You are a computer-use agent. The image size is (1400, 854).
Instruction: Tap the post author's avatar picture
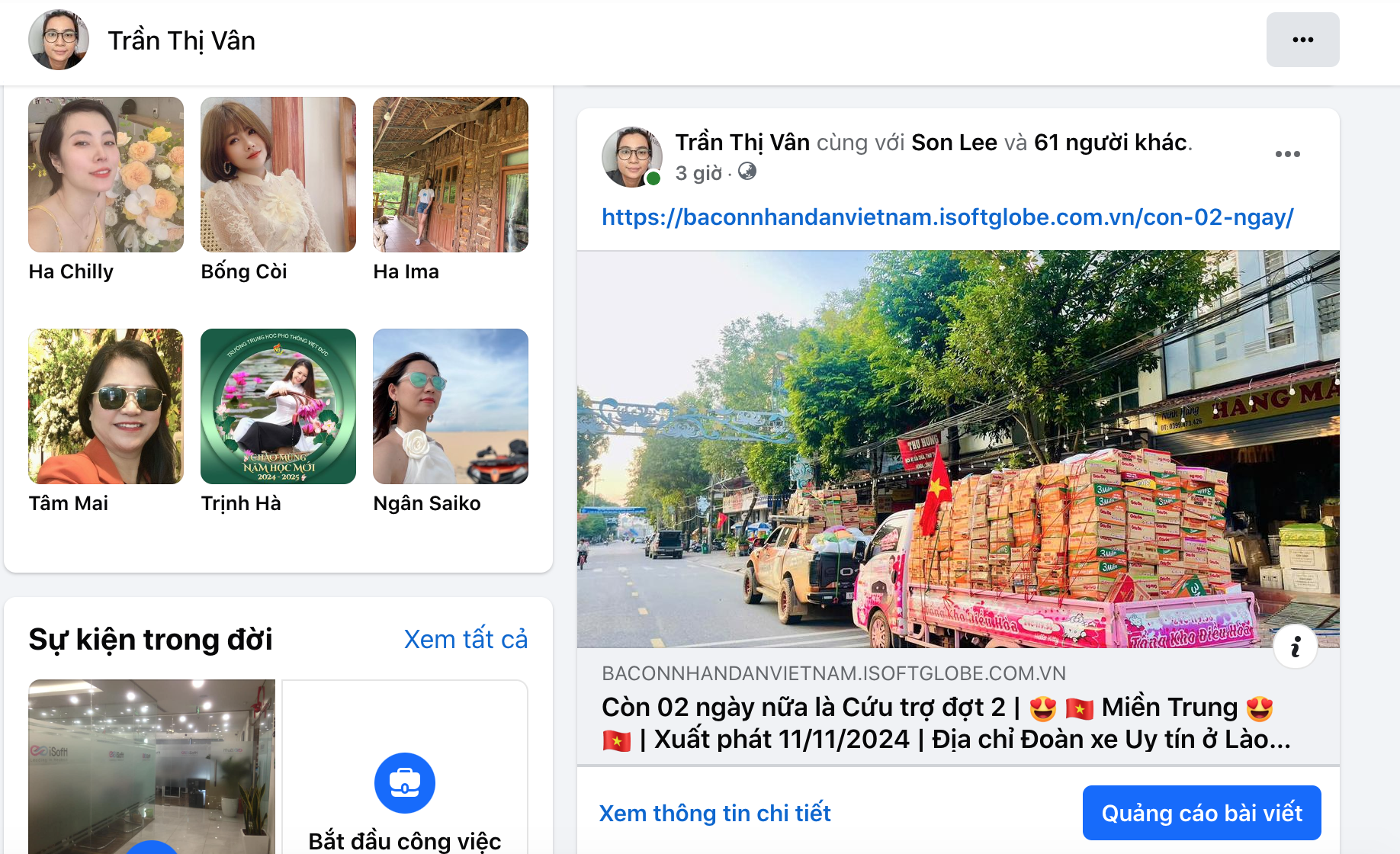tap(631, 156)
